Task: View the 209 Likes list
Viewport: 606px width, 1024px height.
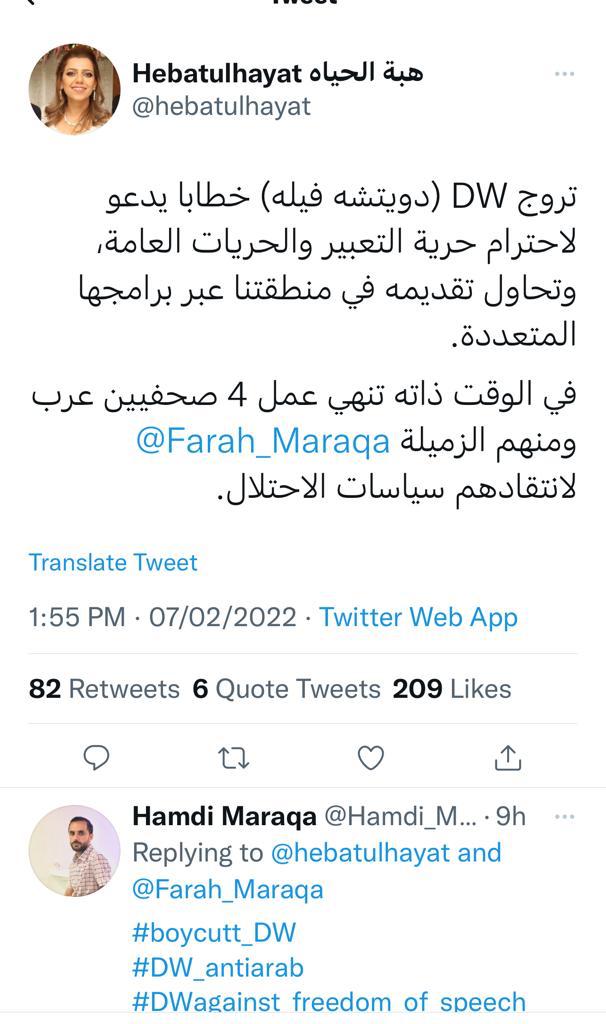Action: click(452, 688)
